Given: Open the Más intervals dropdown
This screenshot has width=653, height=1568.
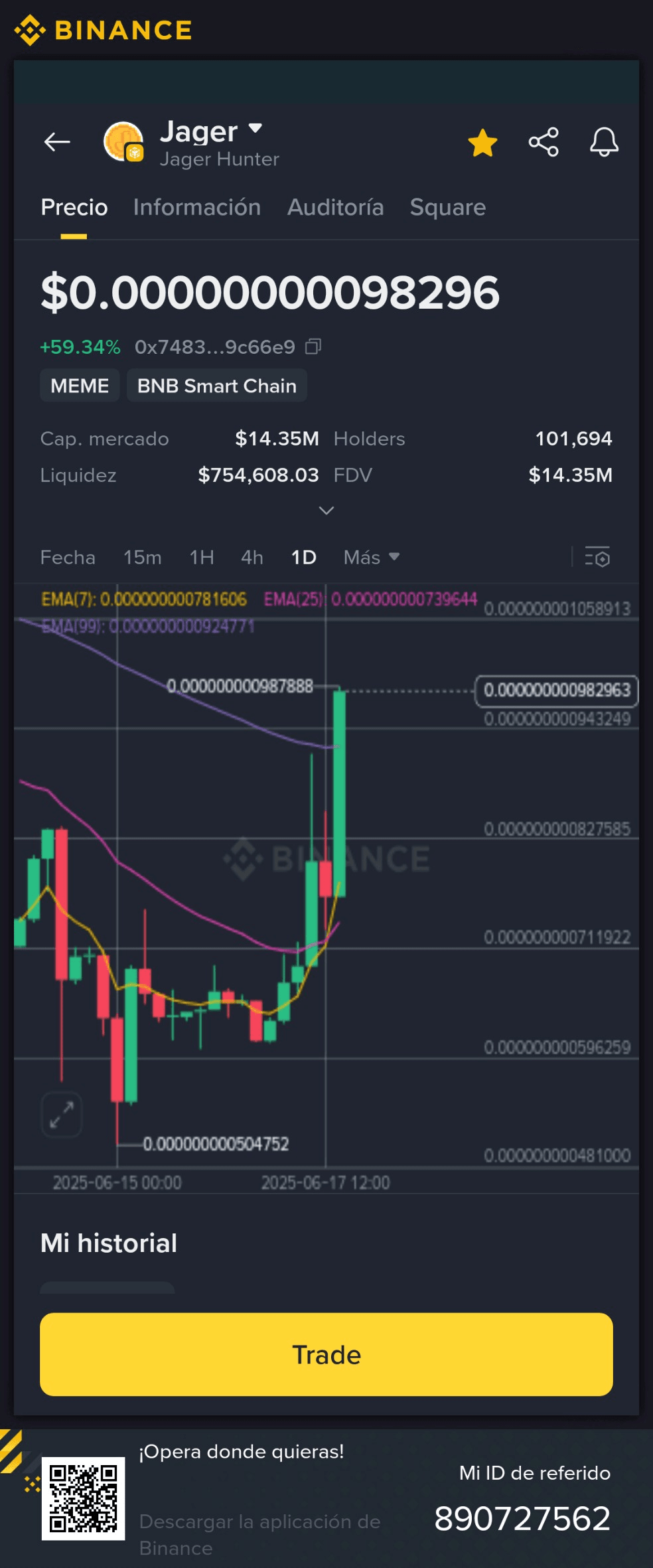Looking at the screenshot, I should click(x=371, y=557).
